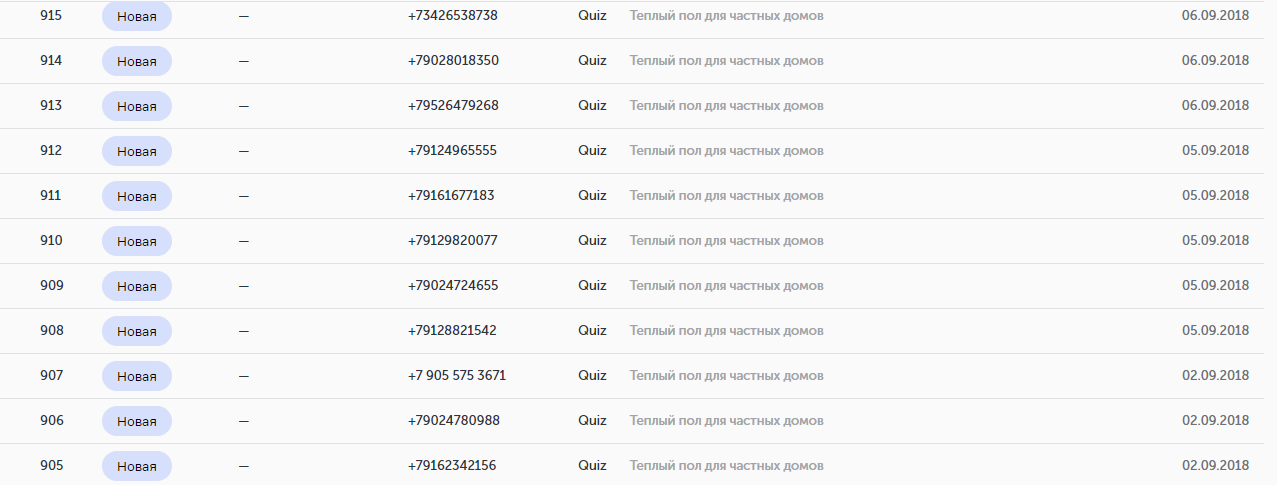Open the lead with phone +79028018350
The height and width of the screenshot is (485, 1277).
(453, 61)
